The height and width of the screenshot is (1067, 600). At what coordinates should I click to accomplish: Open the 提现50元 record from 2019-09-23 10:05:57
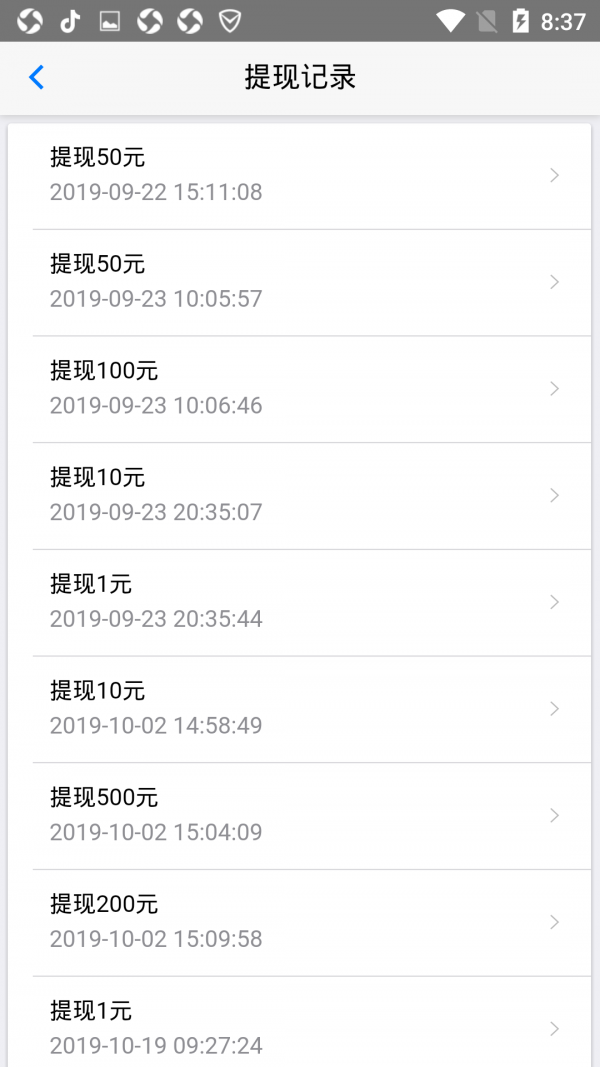(x=300, y=282)
